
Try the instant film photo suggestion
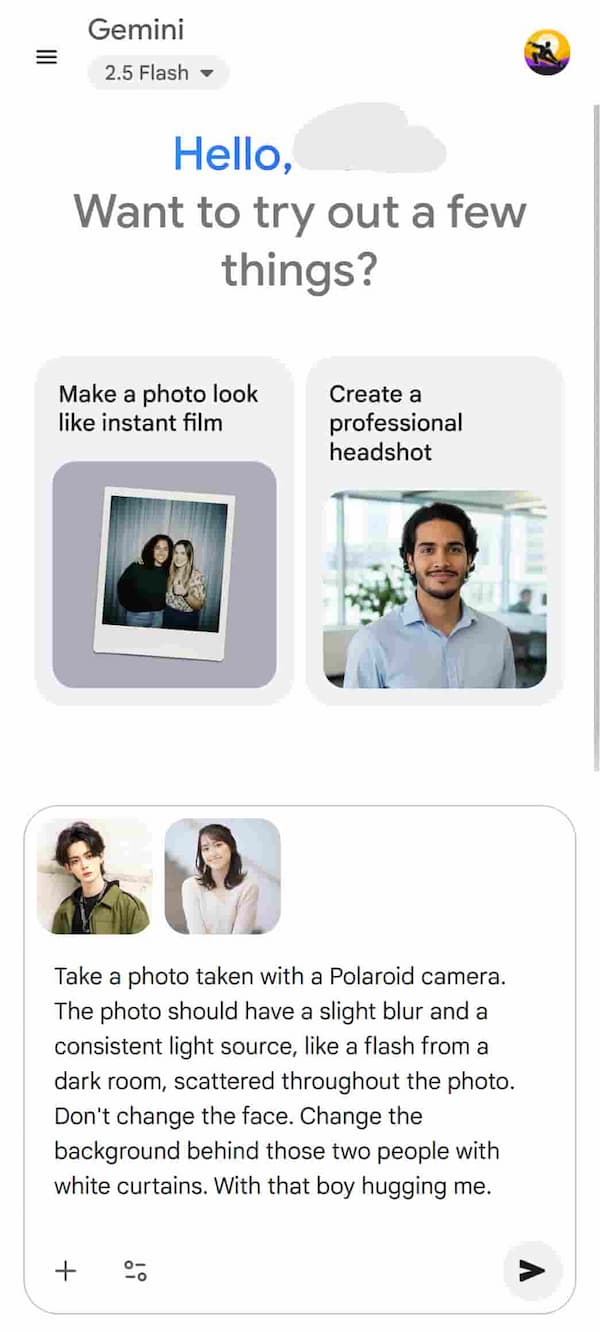coord(164,530)
